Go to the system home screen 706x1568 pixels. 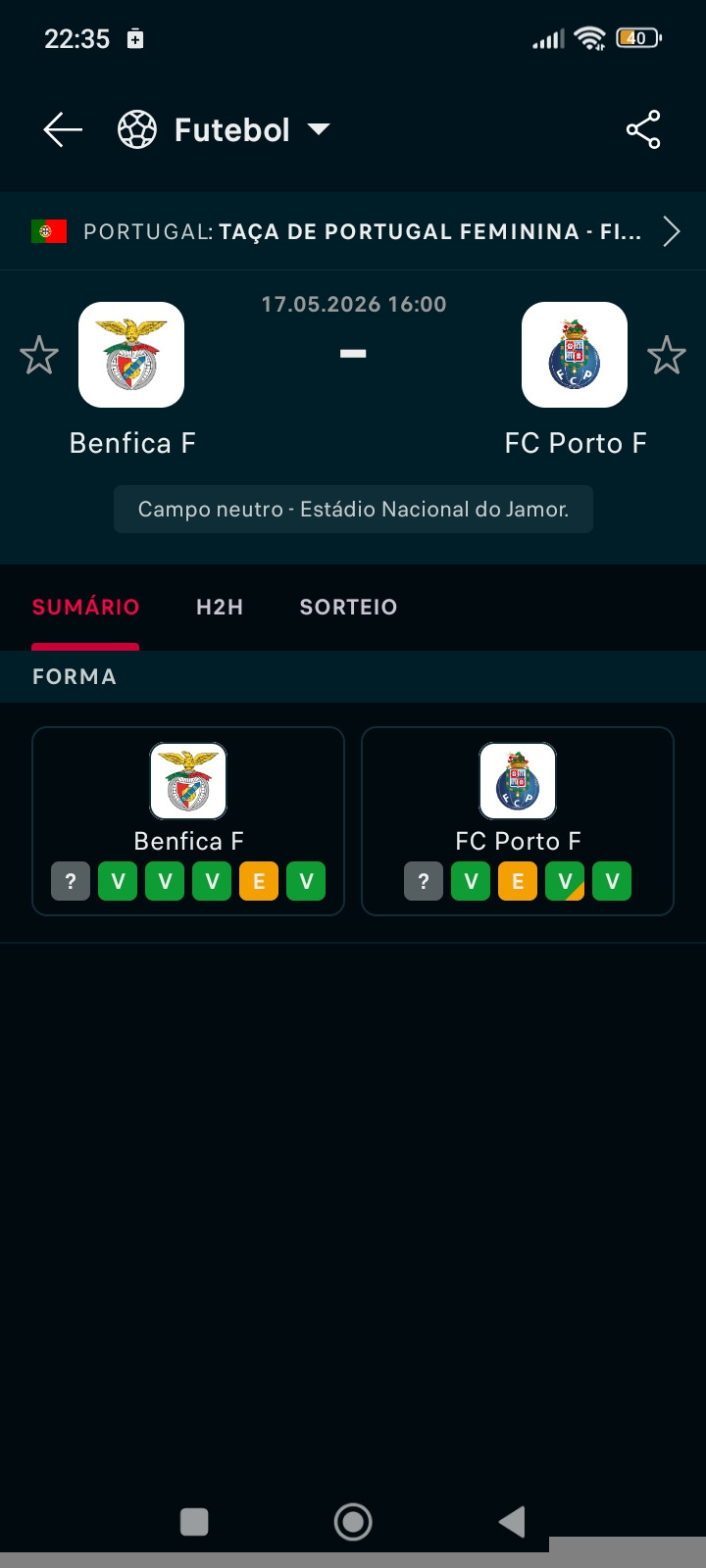tap(353, 1522)
